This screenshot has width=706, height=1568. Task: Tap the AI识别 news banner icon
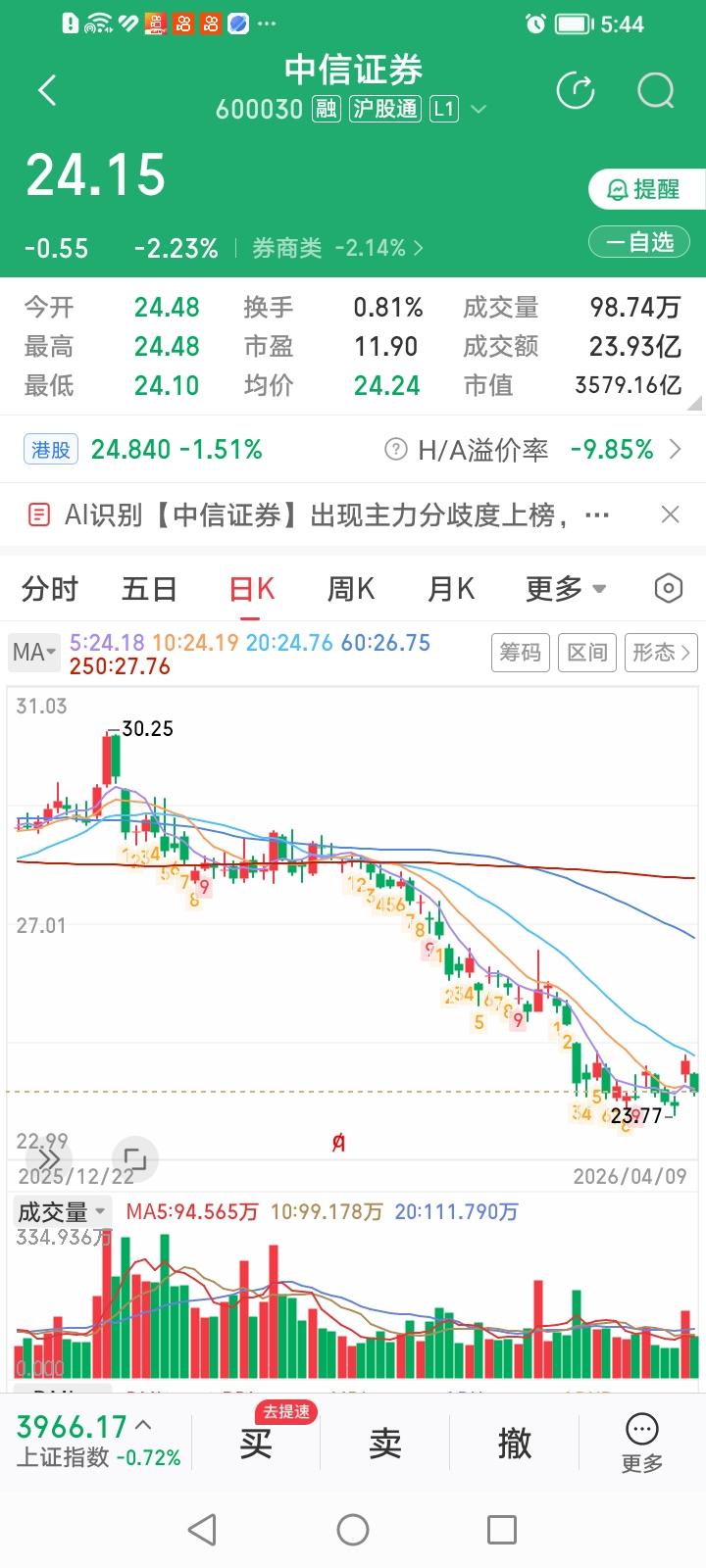click(39, 514)
